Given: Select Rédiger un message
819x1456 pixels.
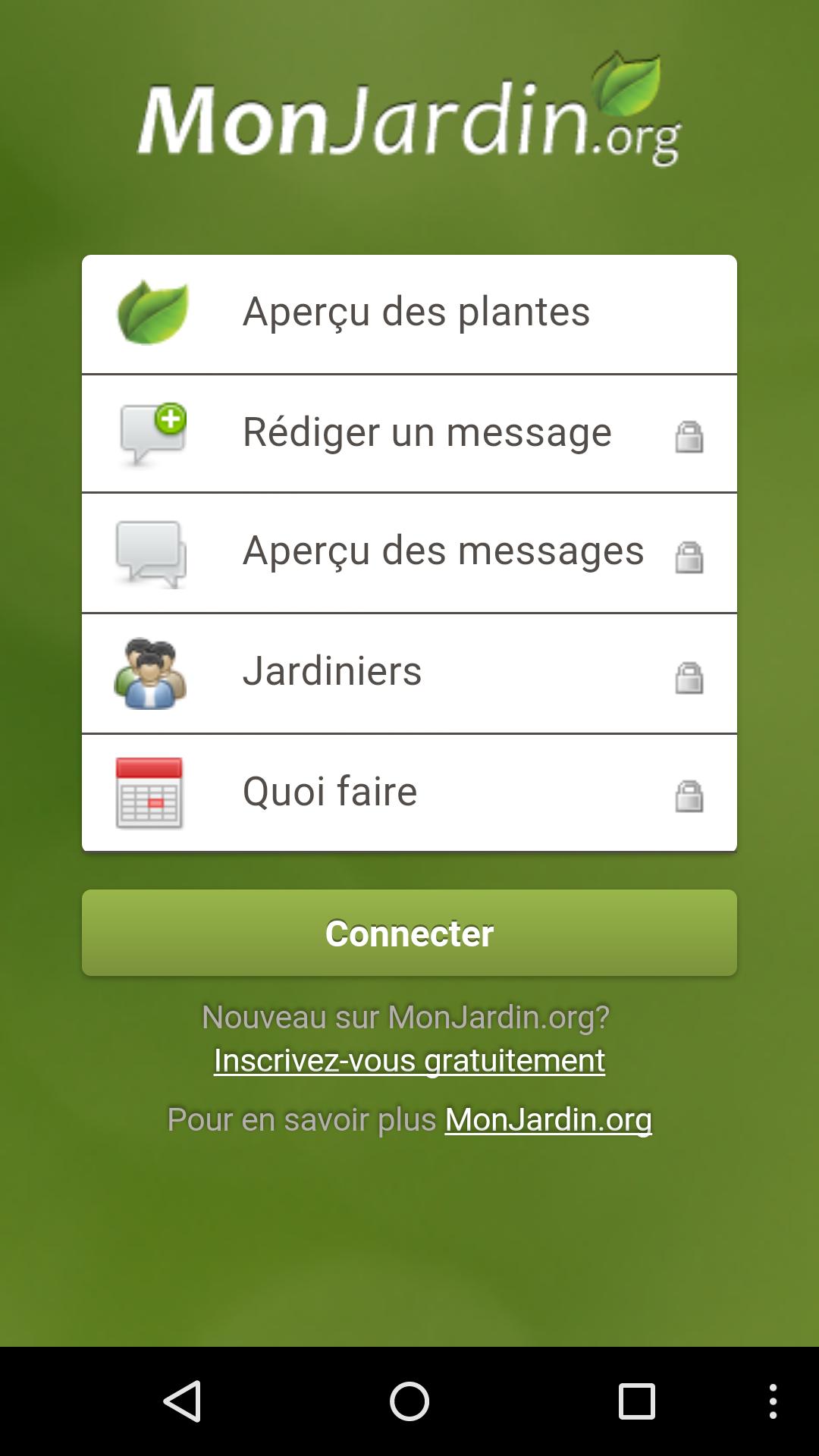Looking at the screenshot, I should click(409, 433).
